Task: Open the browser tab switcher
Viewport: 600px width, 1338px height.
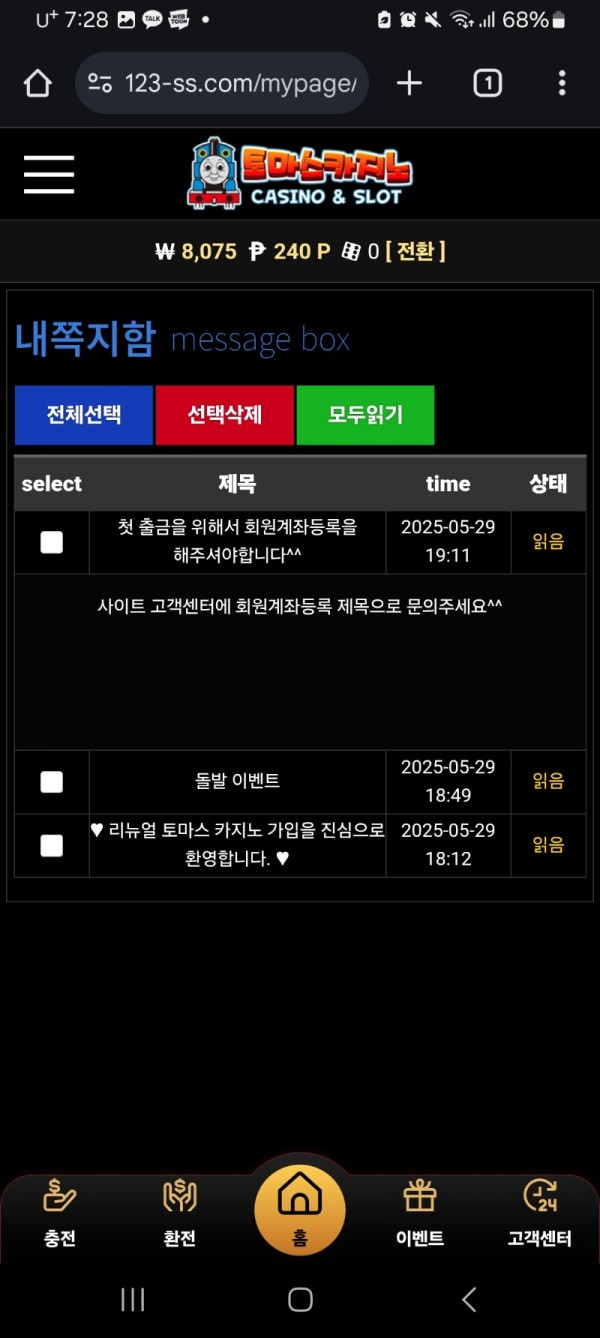Action: click(487, 83)
